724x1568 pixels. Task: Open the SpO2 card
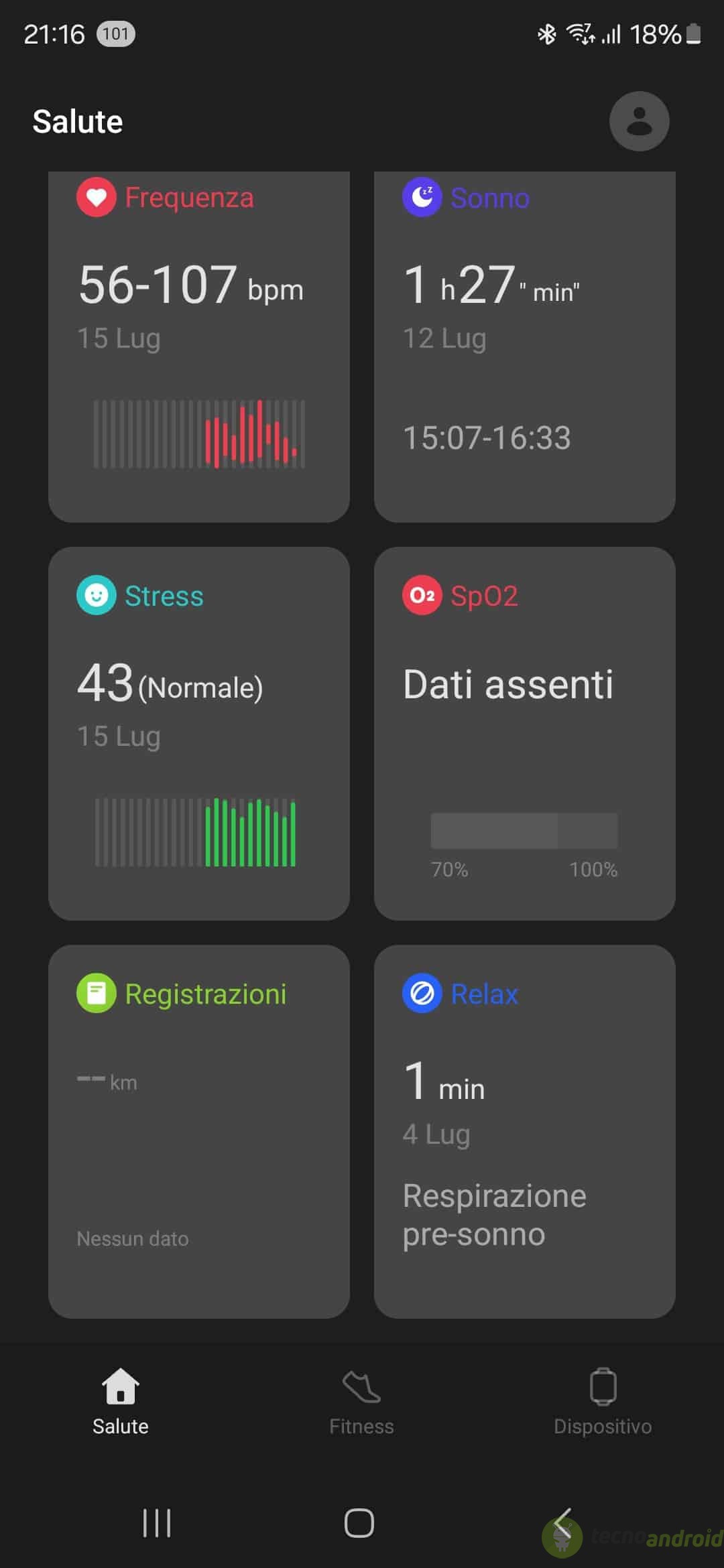coord(525,734)
